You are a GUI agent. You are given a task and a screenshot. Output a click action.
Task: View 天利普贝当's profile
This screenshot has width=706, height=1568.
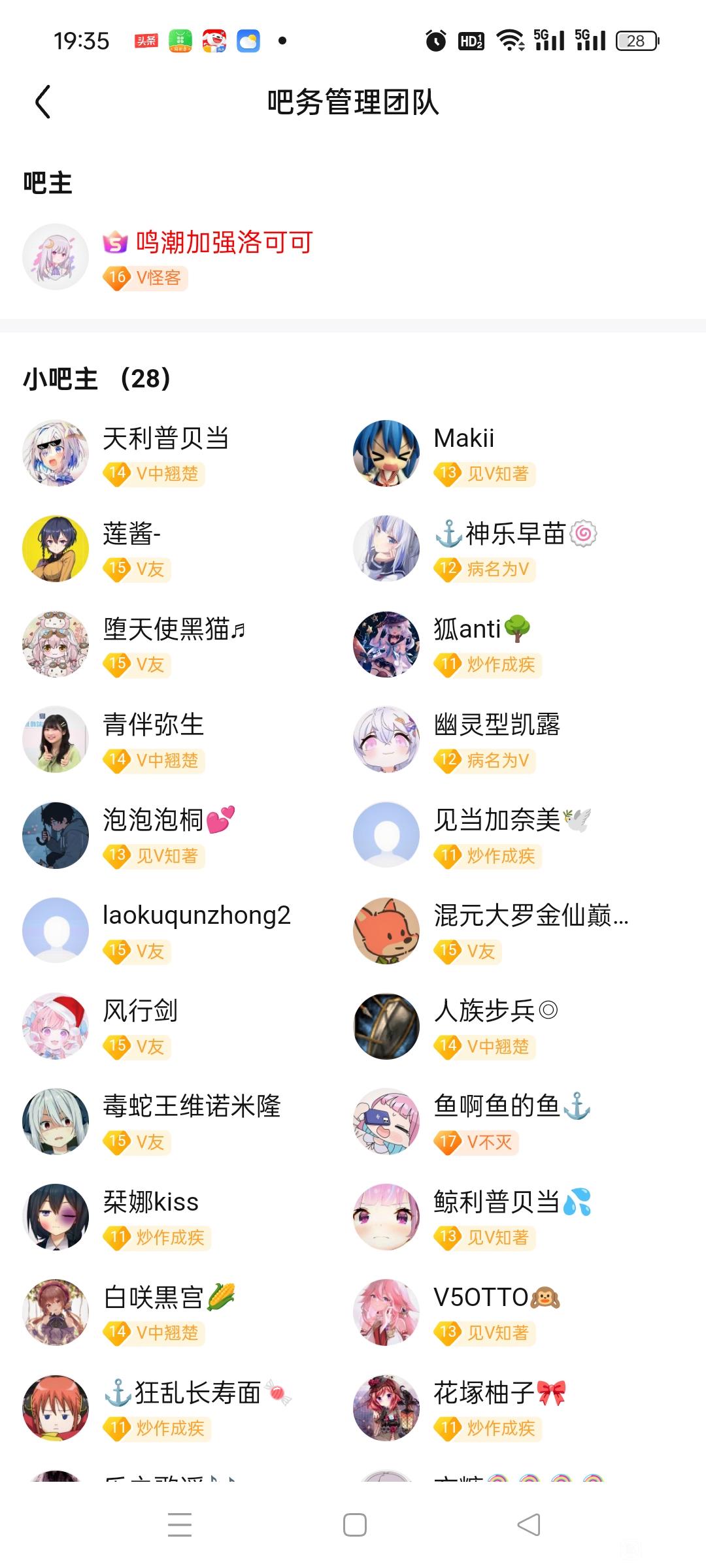[165, 438]
